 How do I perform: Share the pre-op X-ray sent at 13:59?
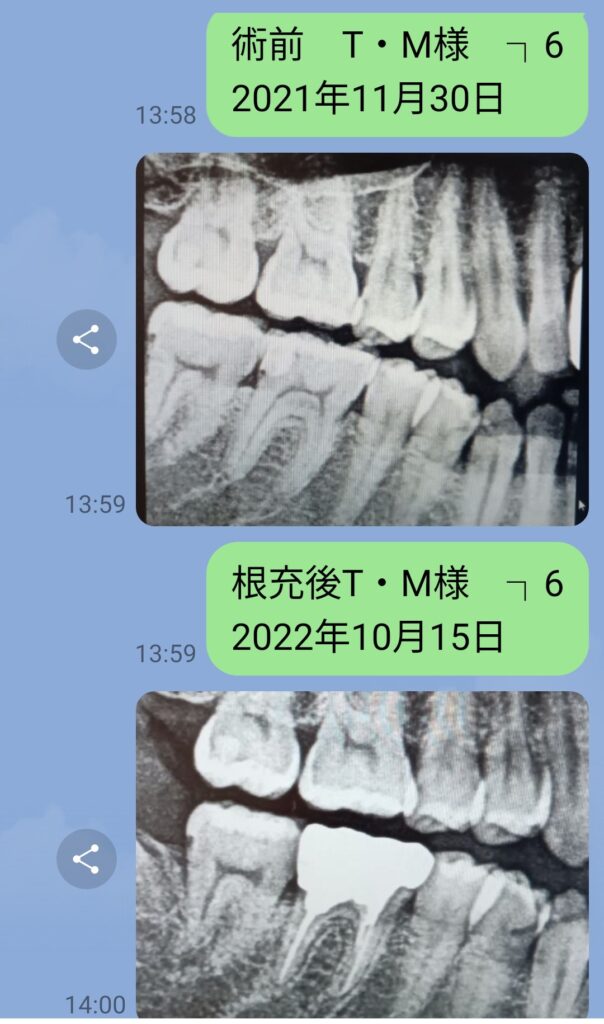click(86, 340)
